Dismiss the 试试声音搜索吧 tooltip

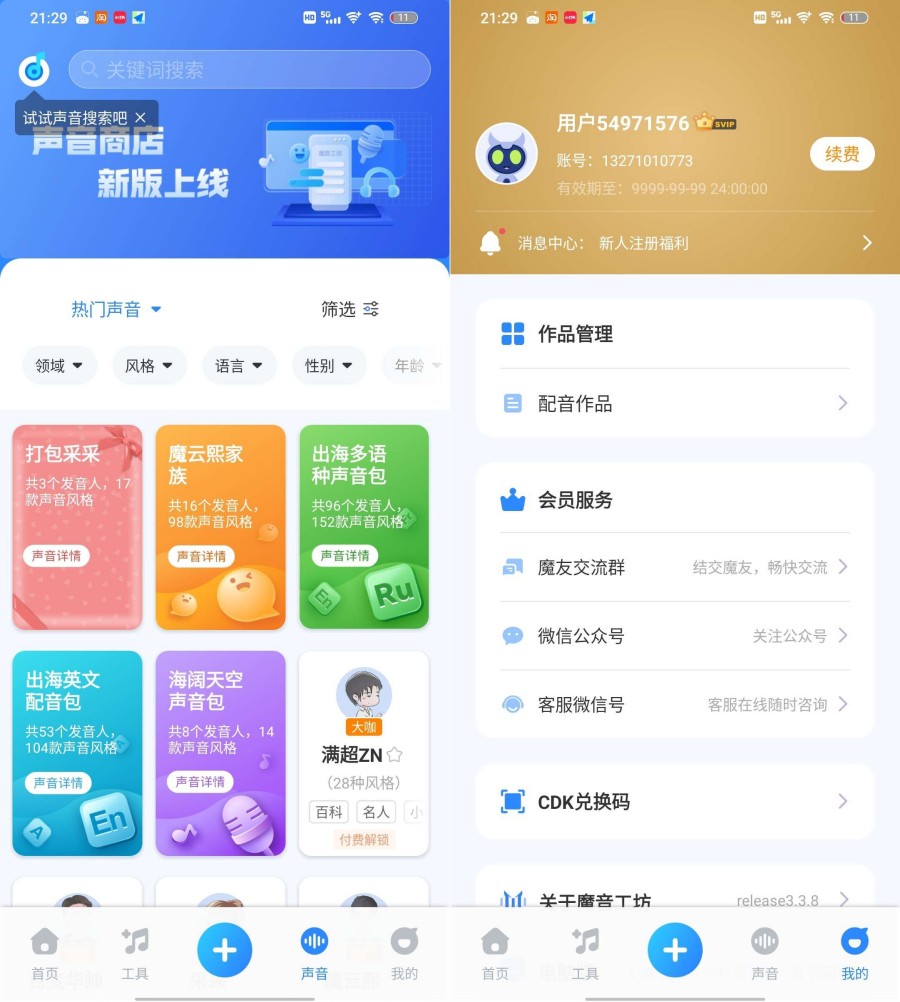[x=140, y=118]
